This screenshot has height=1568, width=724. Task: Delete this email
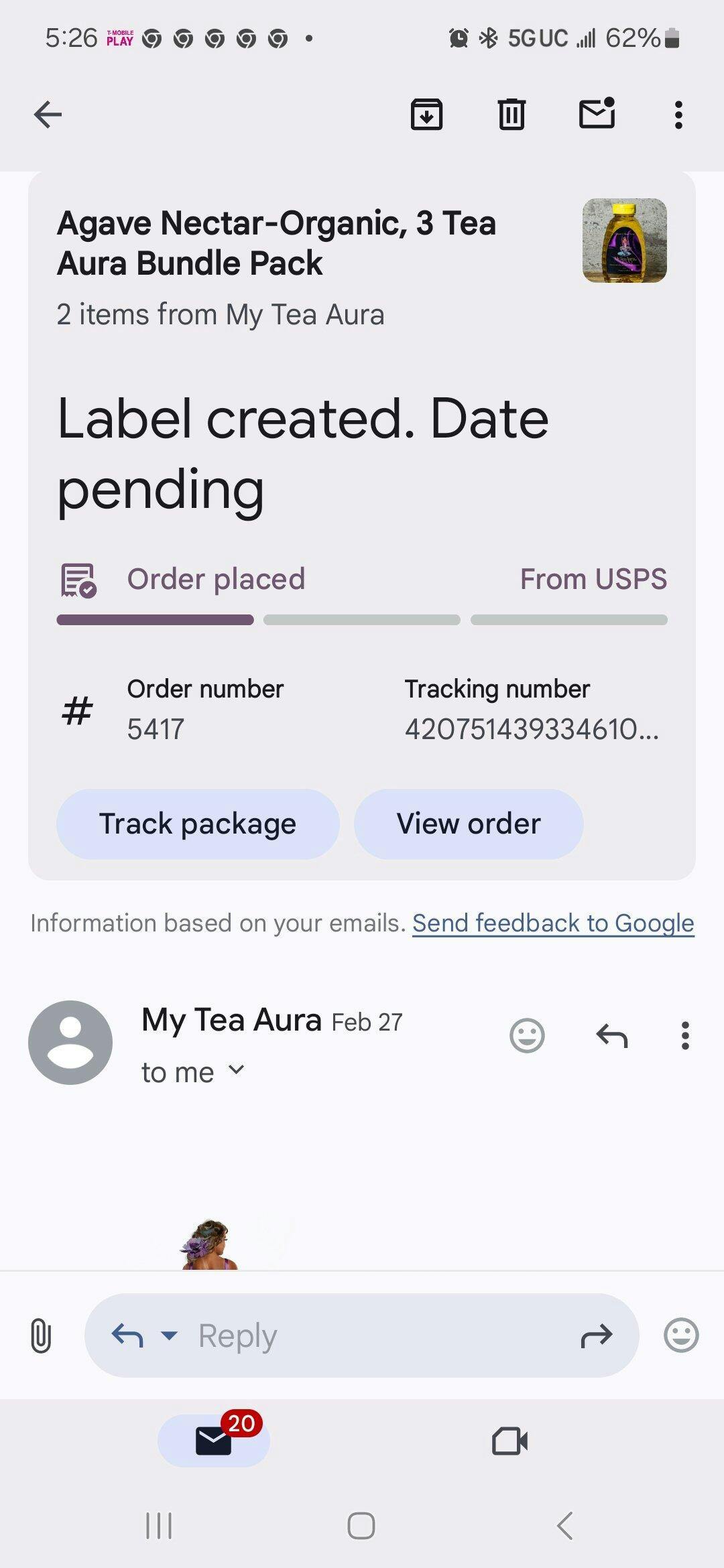(511, 115)
